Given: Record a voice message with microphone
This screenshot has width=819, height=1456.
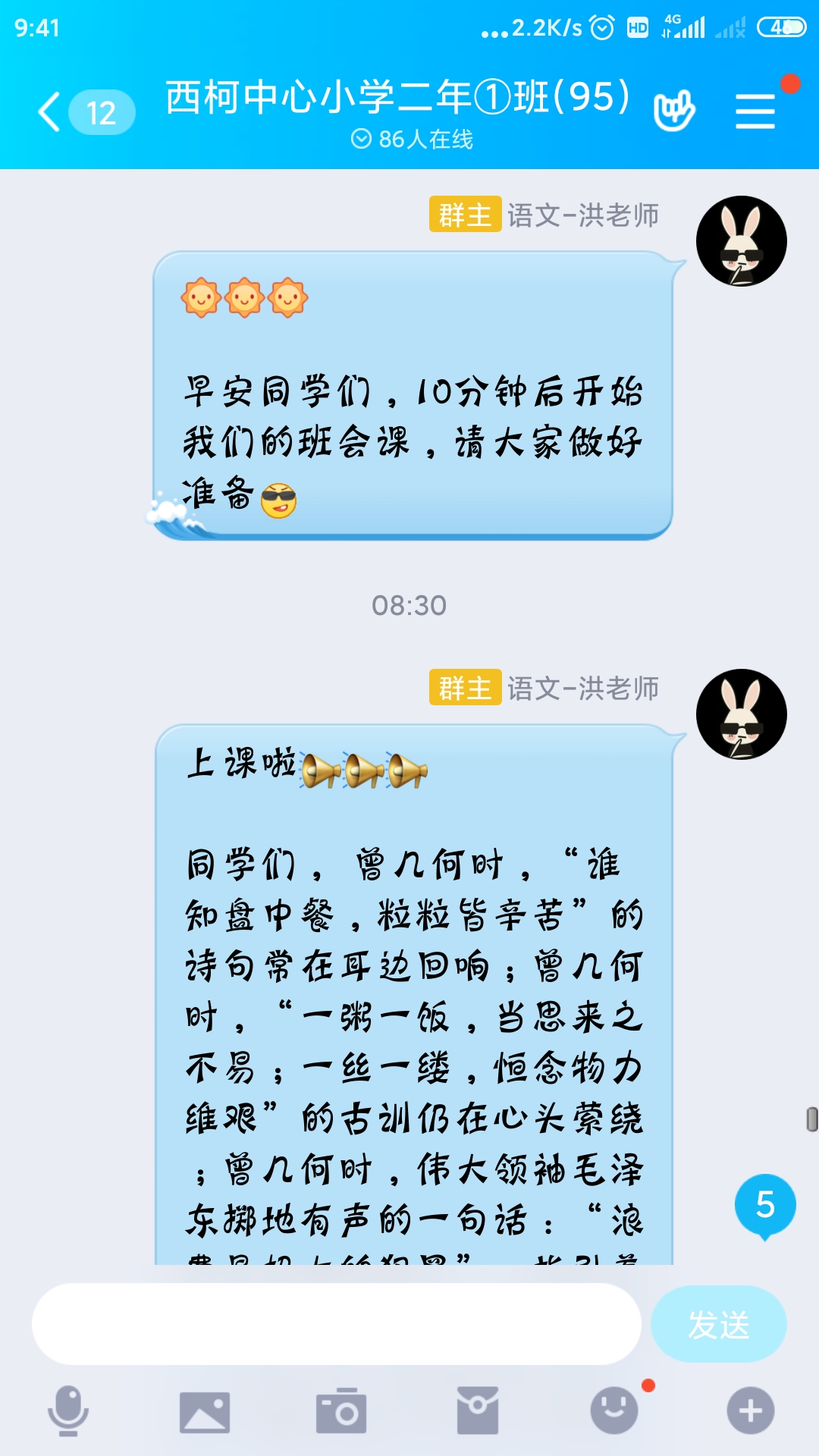Looking at the screenshot, I should pyautogui.click(x=68, y=1410).
